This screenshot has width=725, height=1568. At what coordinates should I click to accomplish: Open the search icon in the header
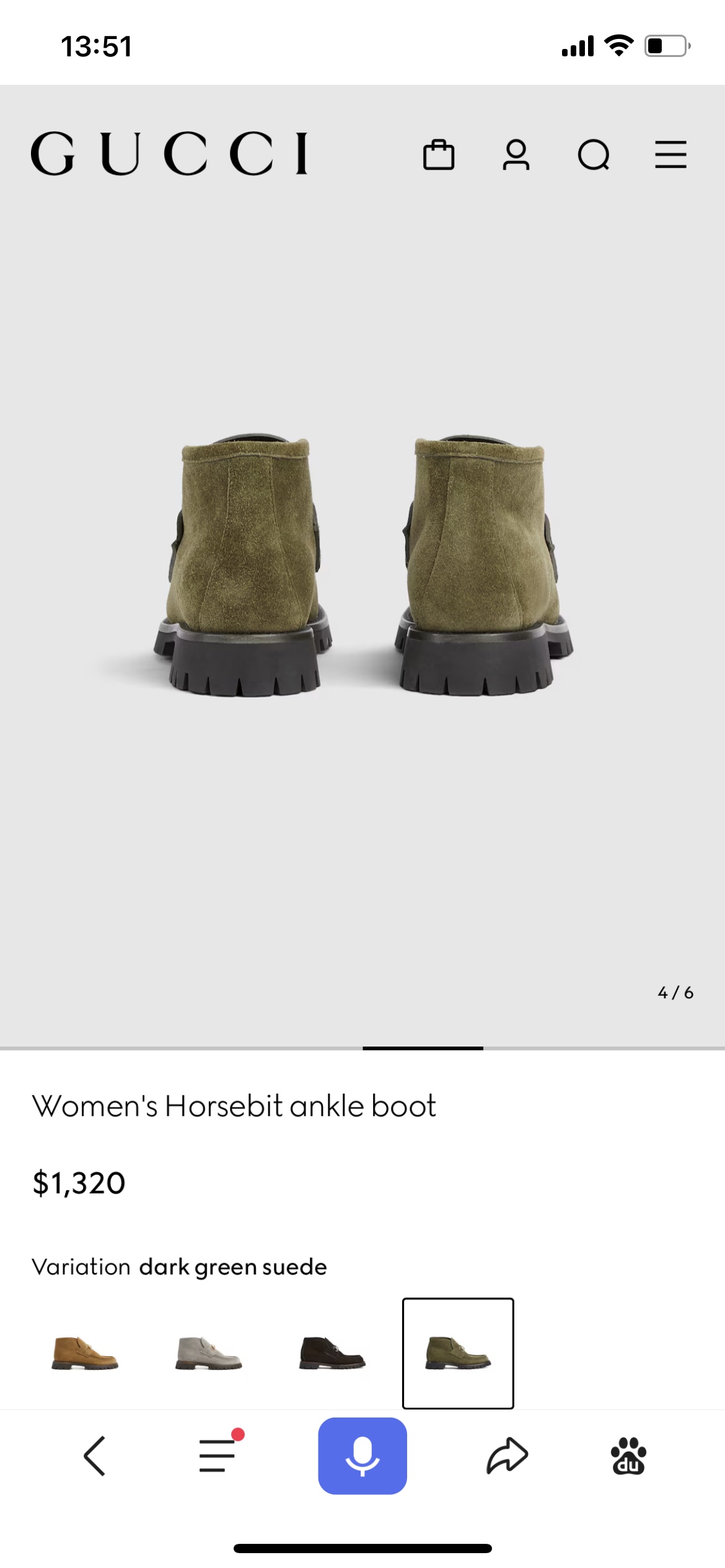[x=594, y=154]
